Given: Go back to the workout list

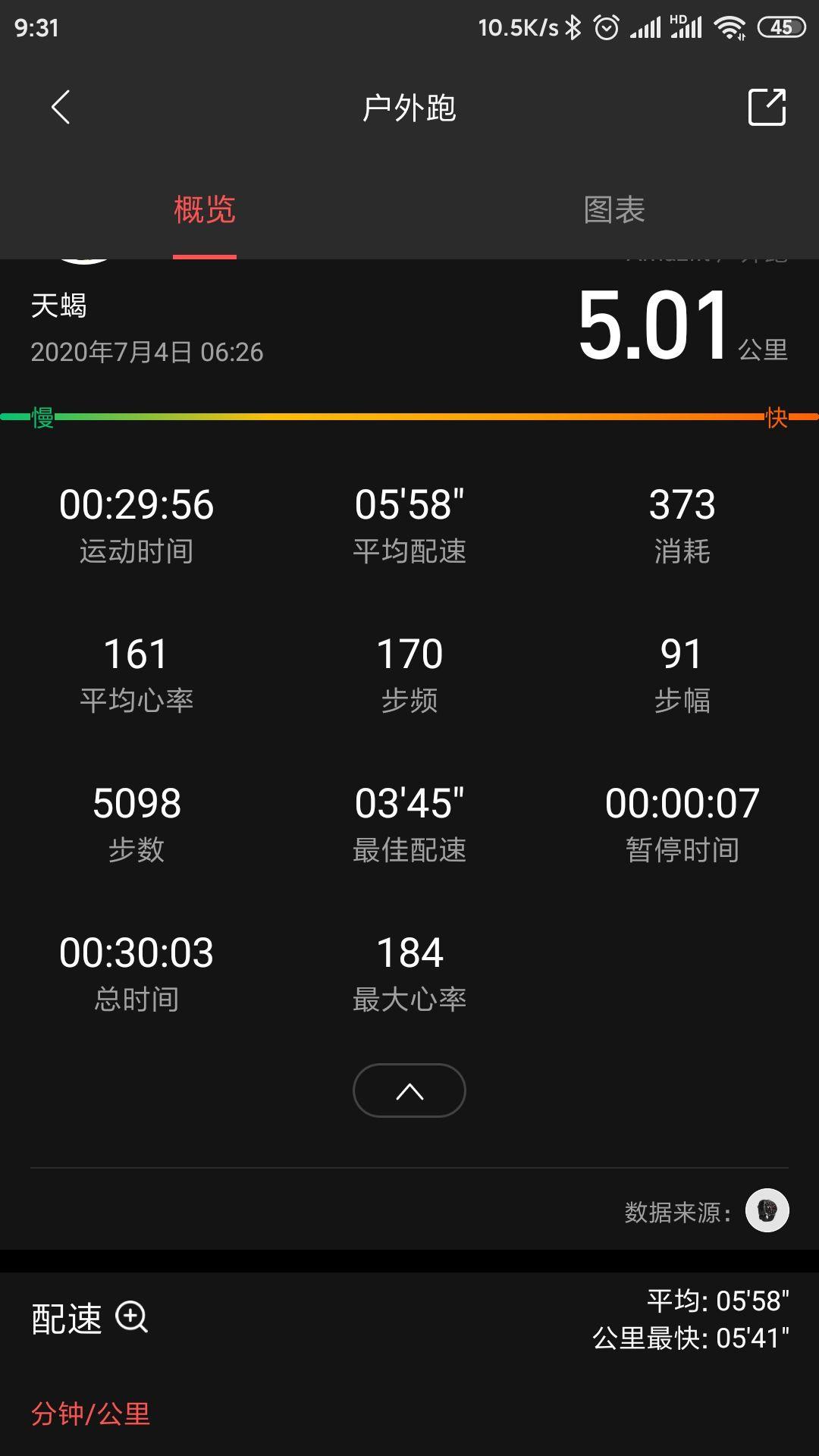Looking at the screenshot, I should [x=61, y=107].
